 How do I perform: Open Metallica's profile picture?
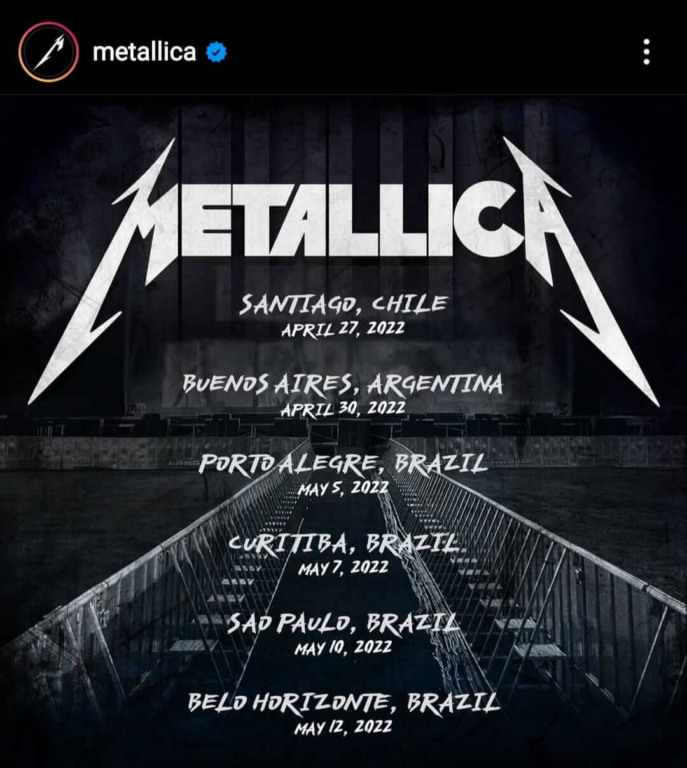pyautogui.click(x=48, y=52)
